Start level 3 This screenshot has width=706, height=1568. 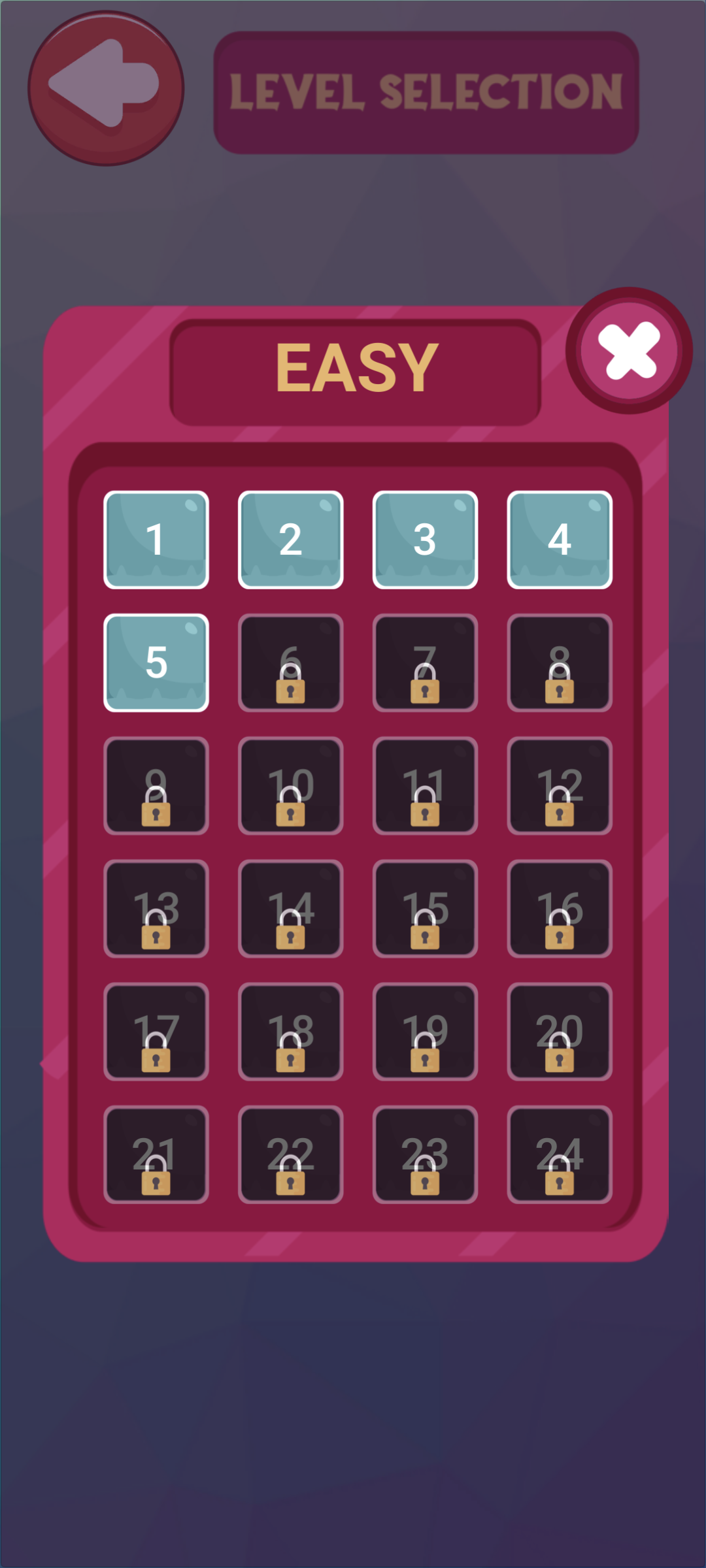(x=426, y=540)
